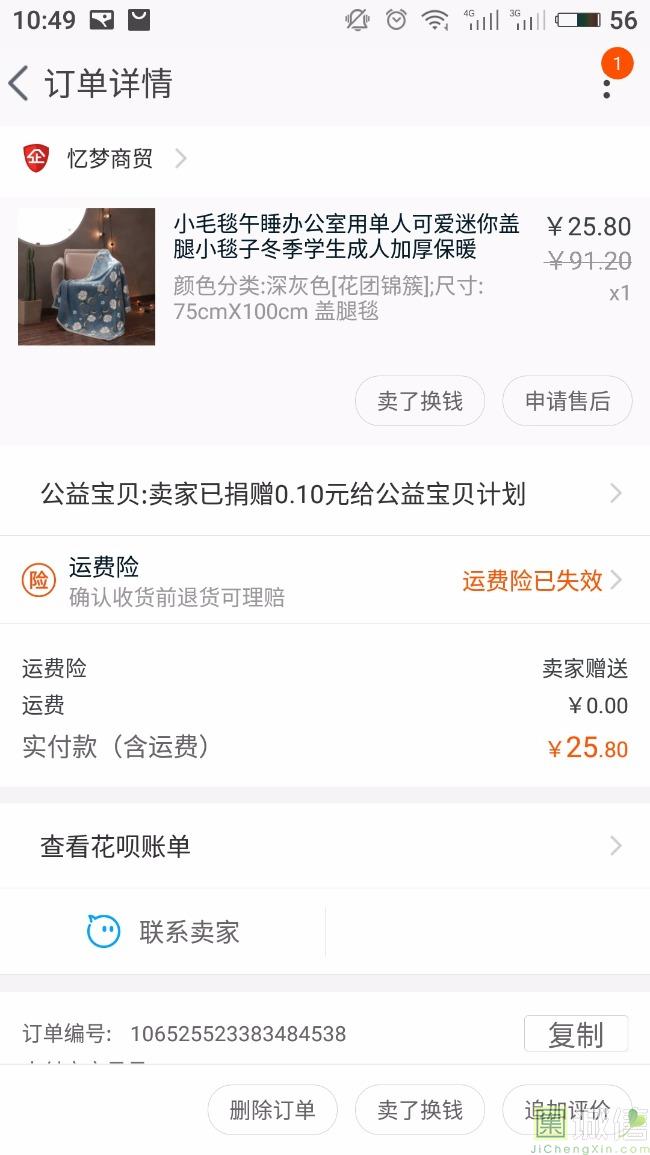Open the 忆梦商贸 shop page

tap(110, 158)
